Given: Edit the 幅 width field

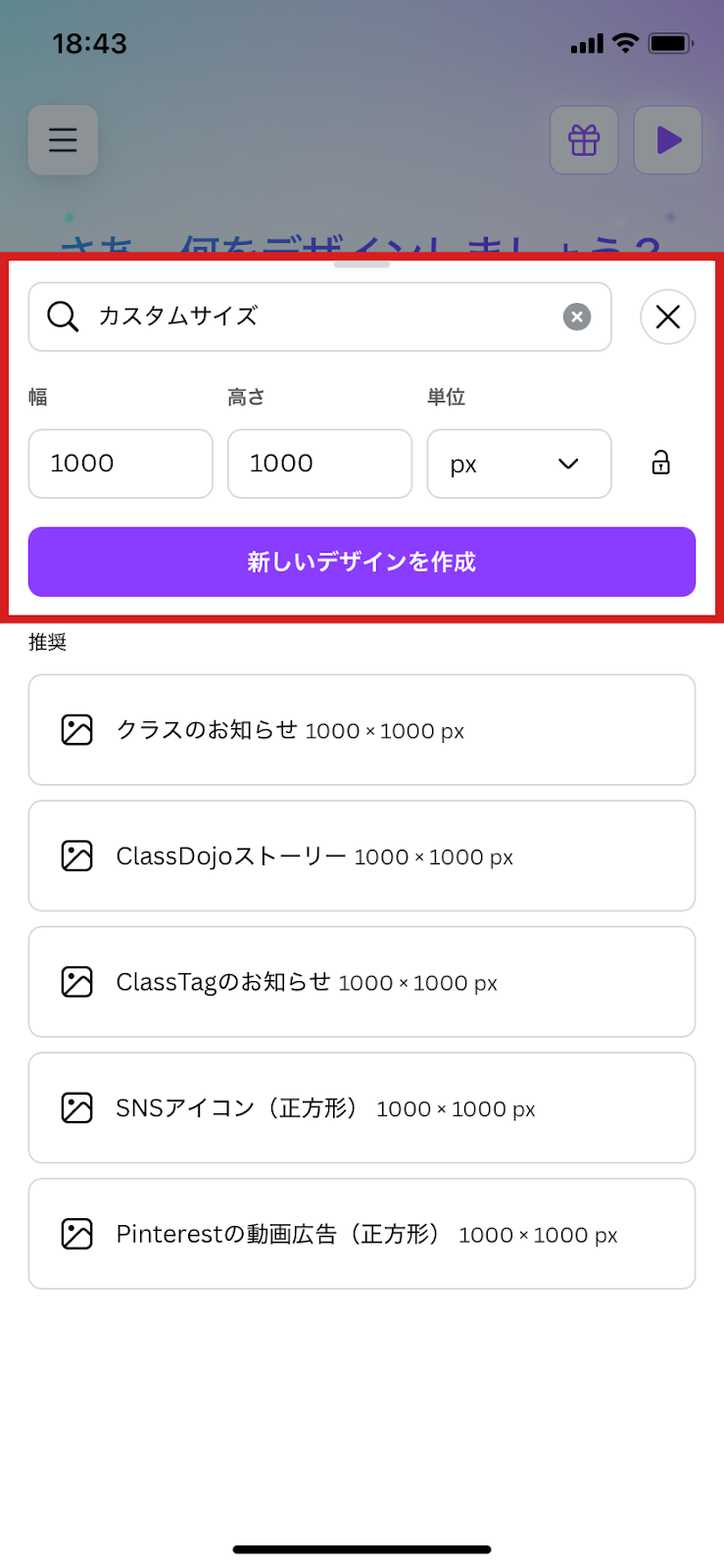Looking at the screenshot, I should [x=121, y=464].
